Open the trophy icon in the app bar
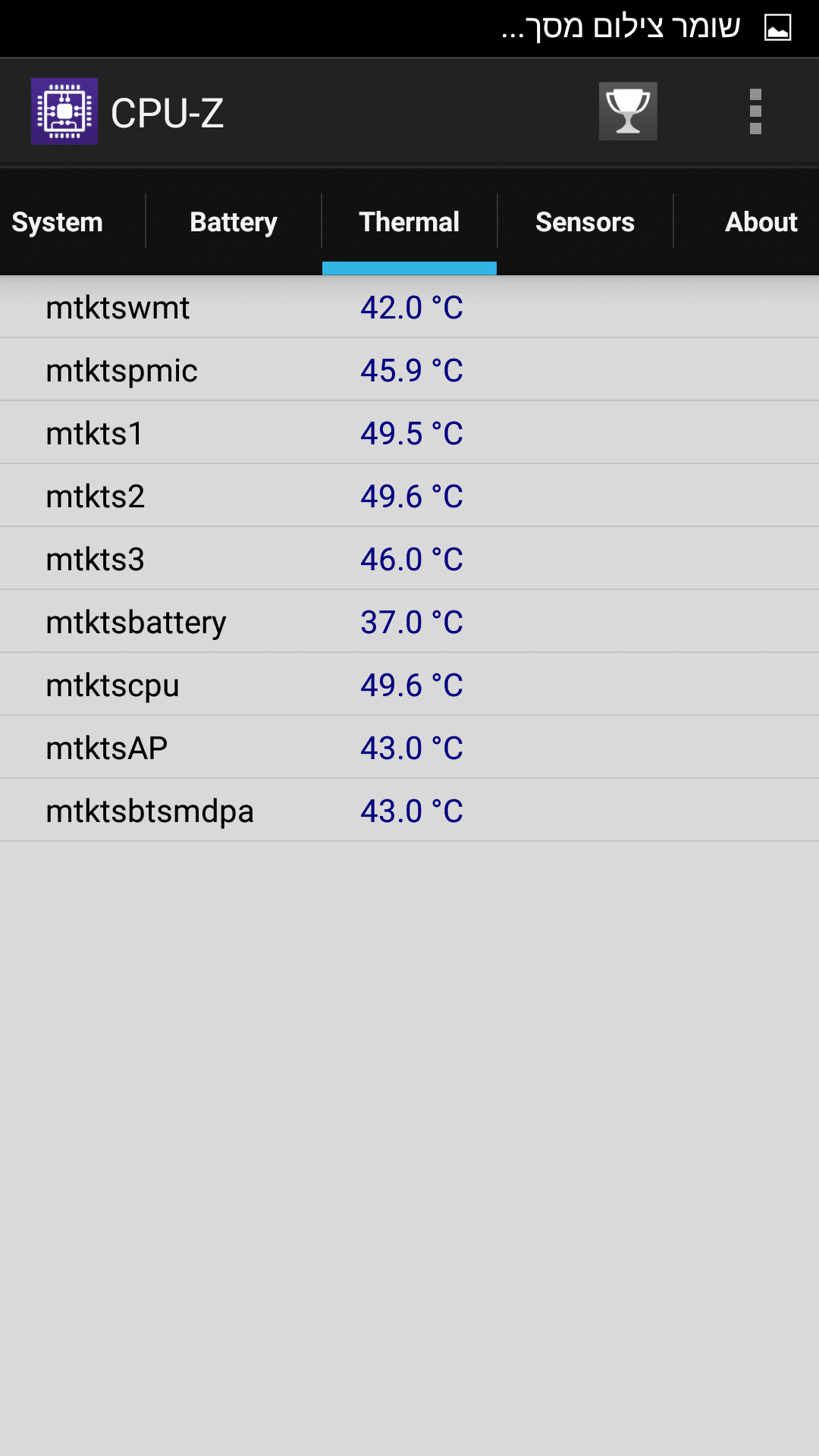The image size is (819, 1456). pos(628,111)
